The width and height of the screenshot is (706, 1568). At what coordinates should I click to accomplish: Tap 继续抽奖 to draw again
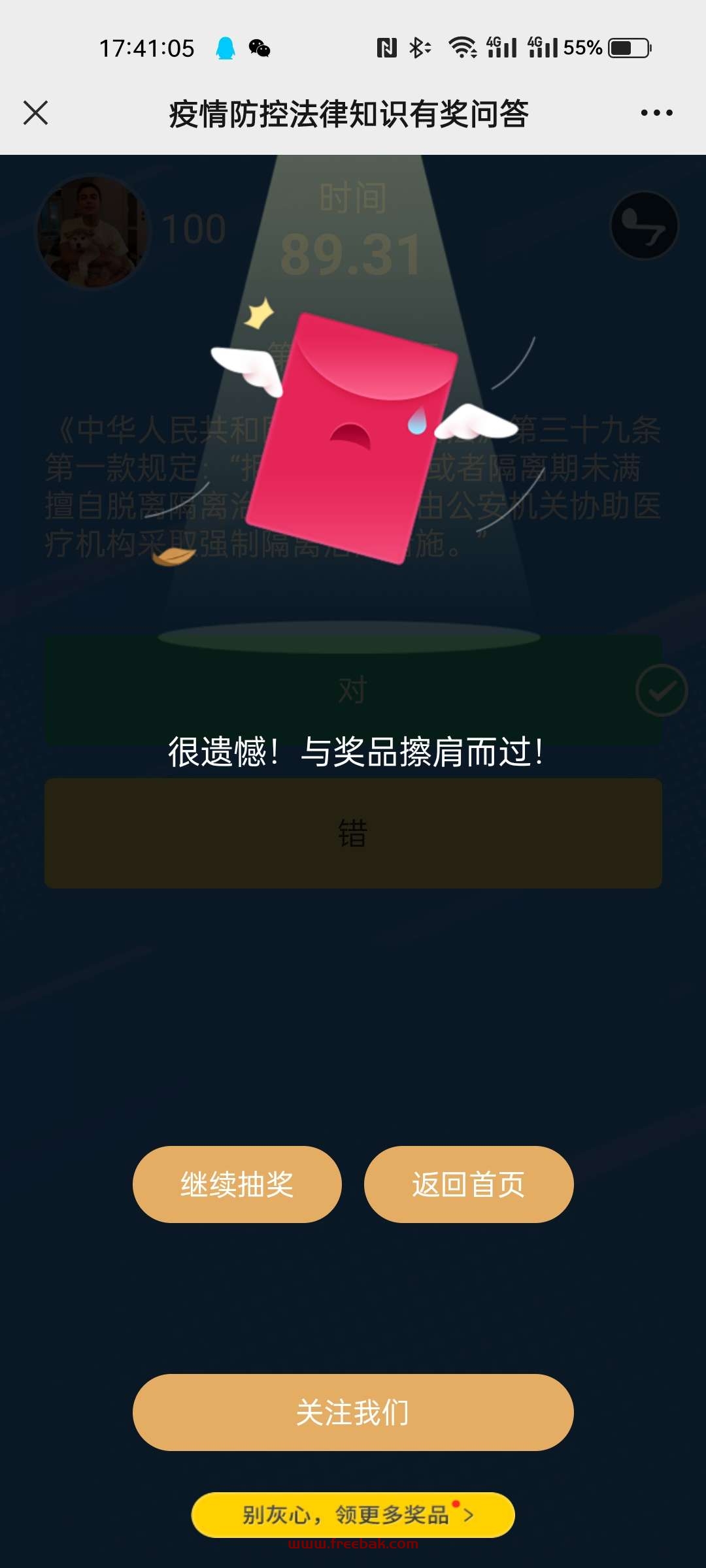tap(237, 1184)
